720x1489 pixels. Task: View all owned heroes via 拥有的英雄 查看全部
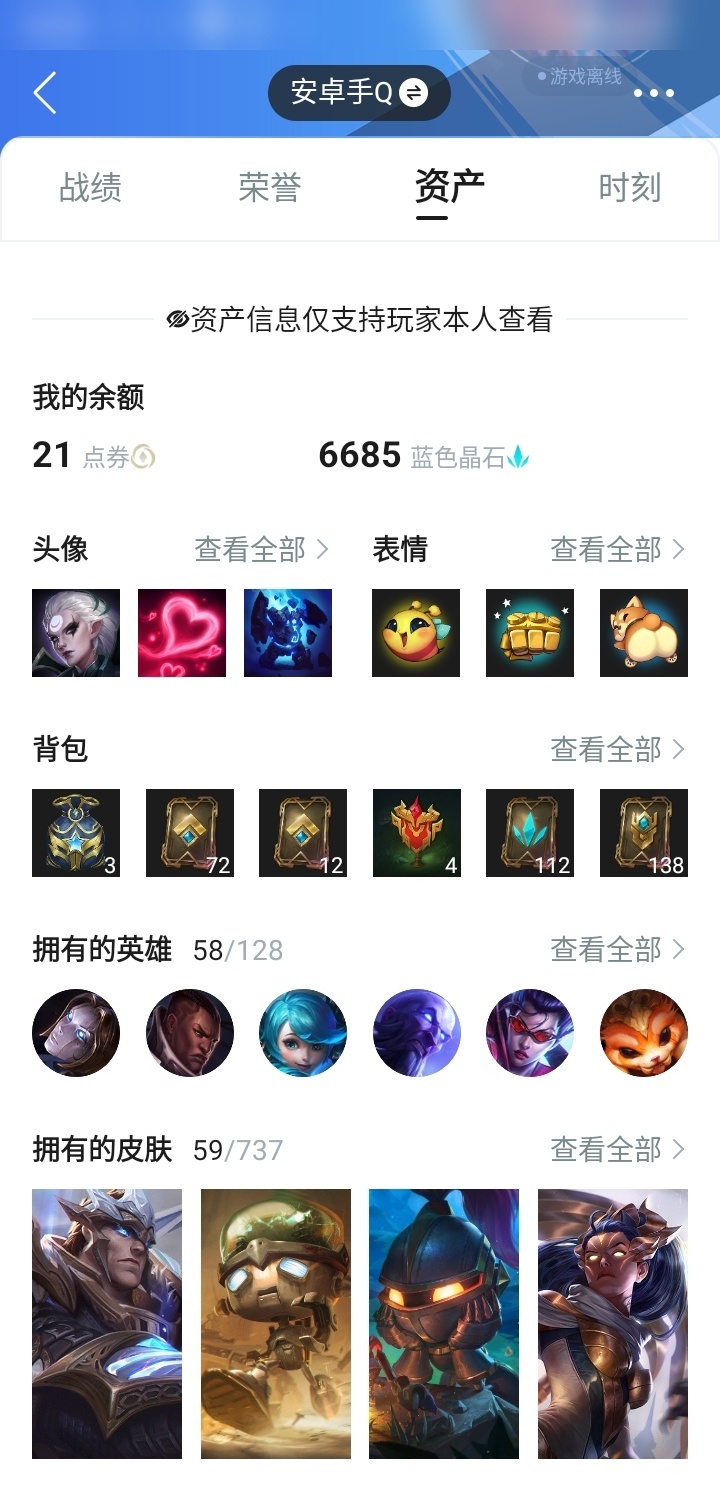tap(618, 949)
